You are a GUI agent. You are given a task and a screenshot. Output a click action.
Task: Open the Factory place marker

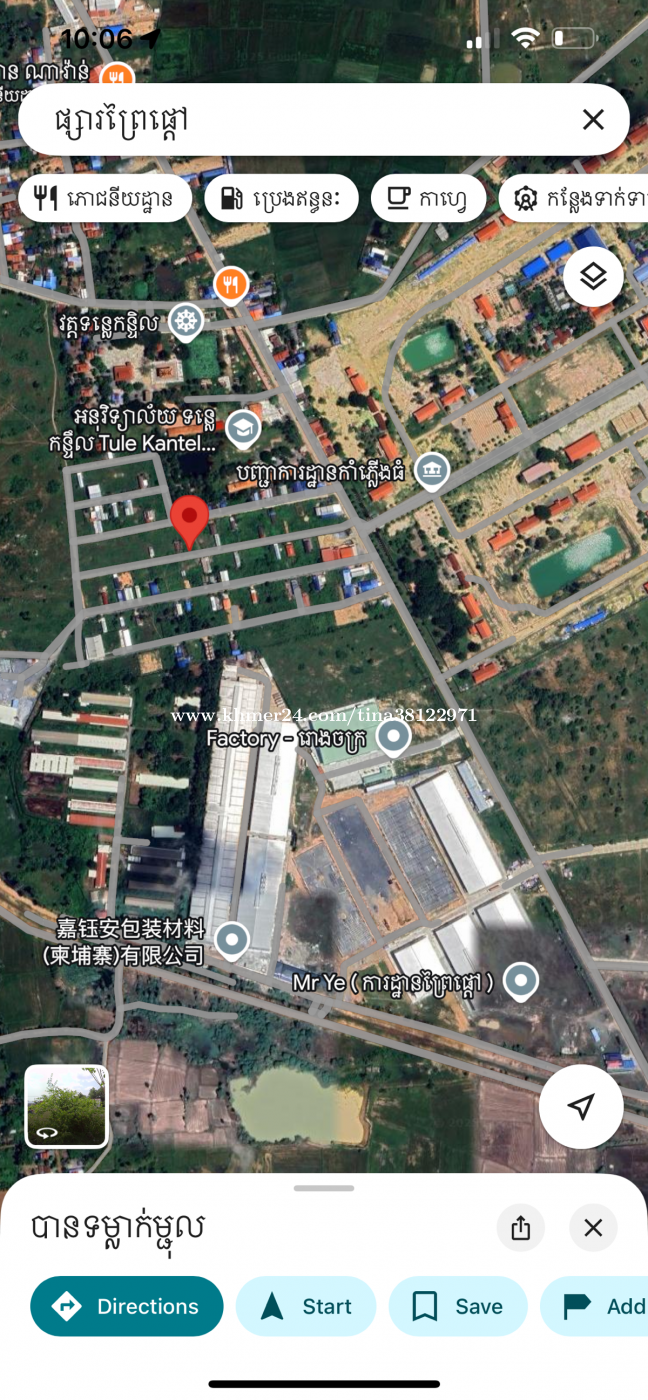(x=394, y=739)
